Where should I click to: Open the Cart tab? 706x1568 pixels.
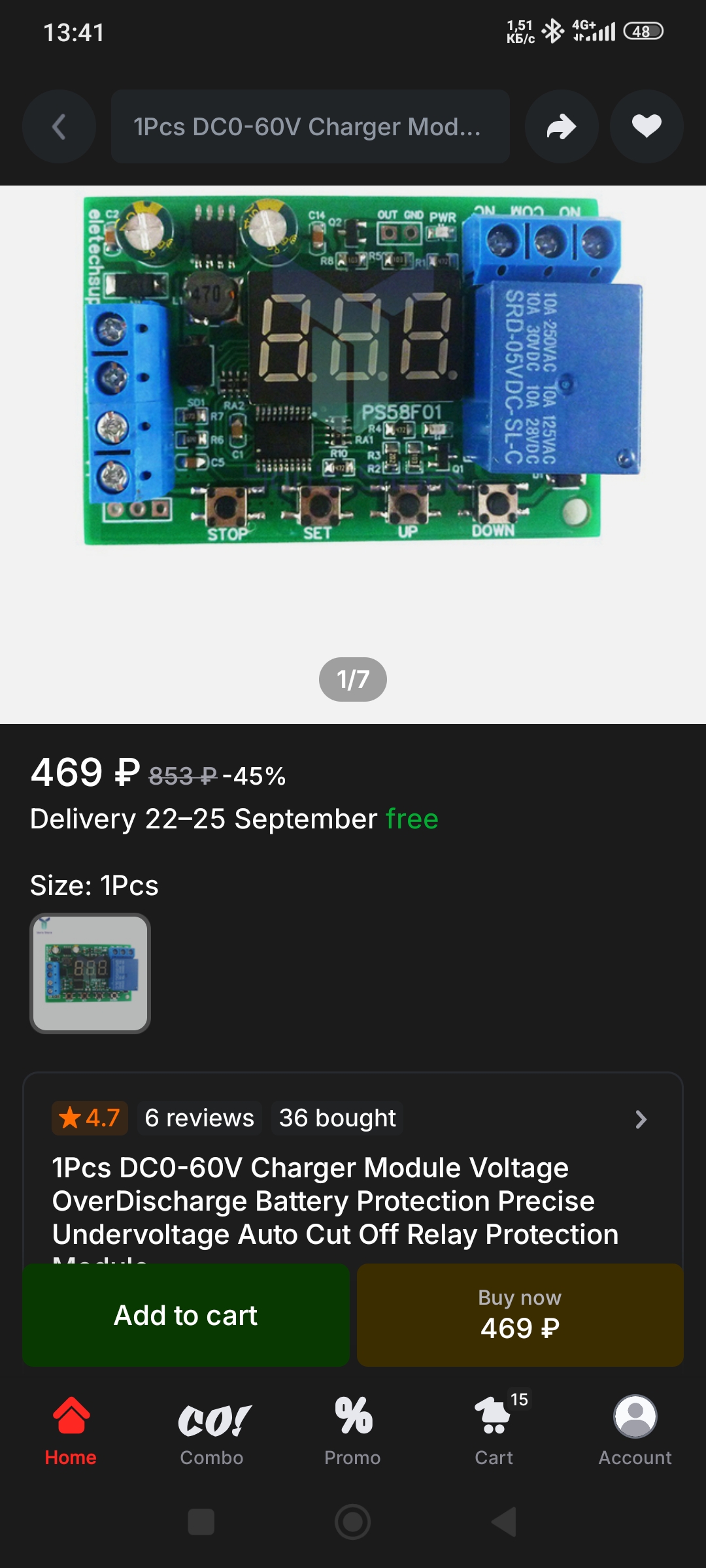click(494, 1431)
